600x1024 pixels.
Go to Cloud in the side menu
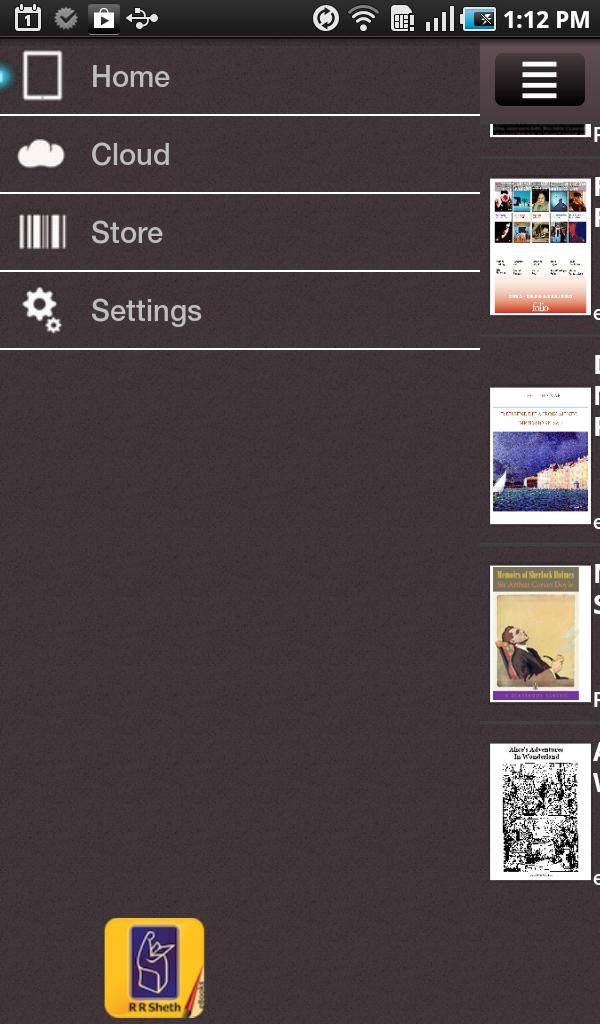[x=130, y=155]
